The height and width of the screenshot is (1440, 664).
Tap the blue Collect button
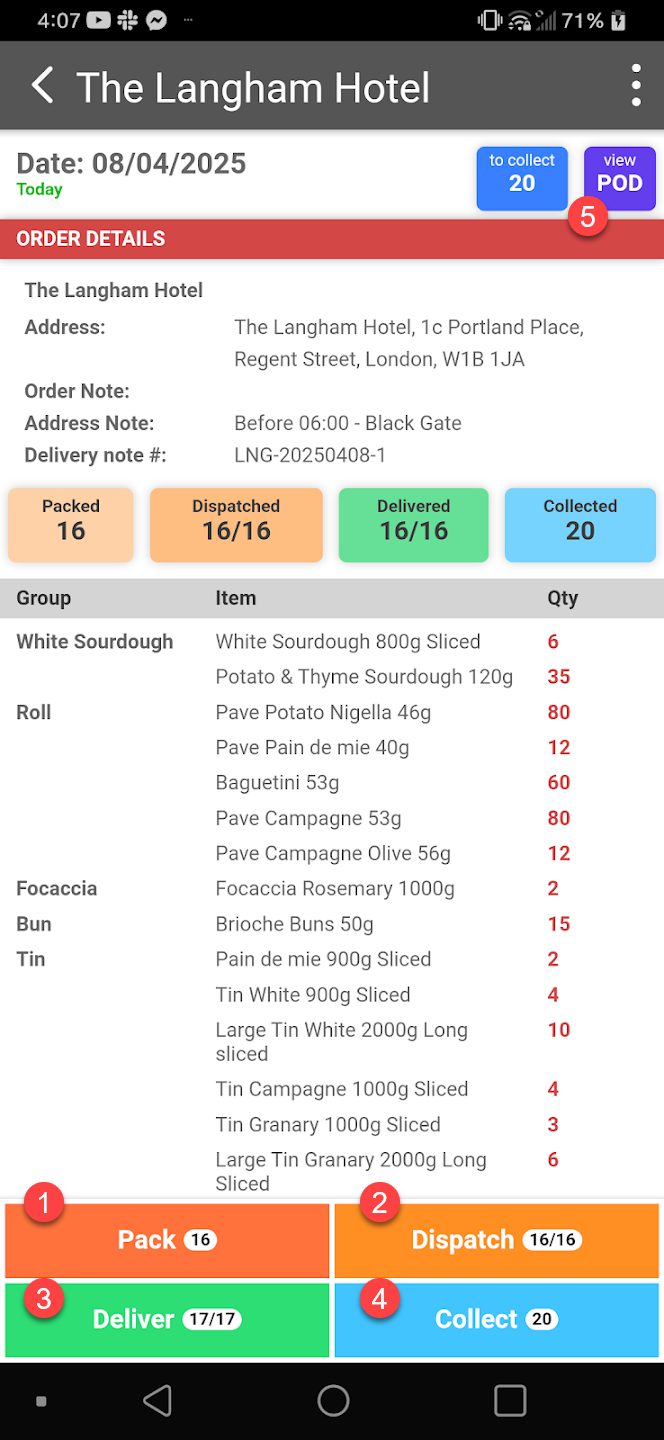(496, 1319)
